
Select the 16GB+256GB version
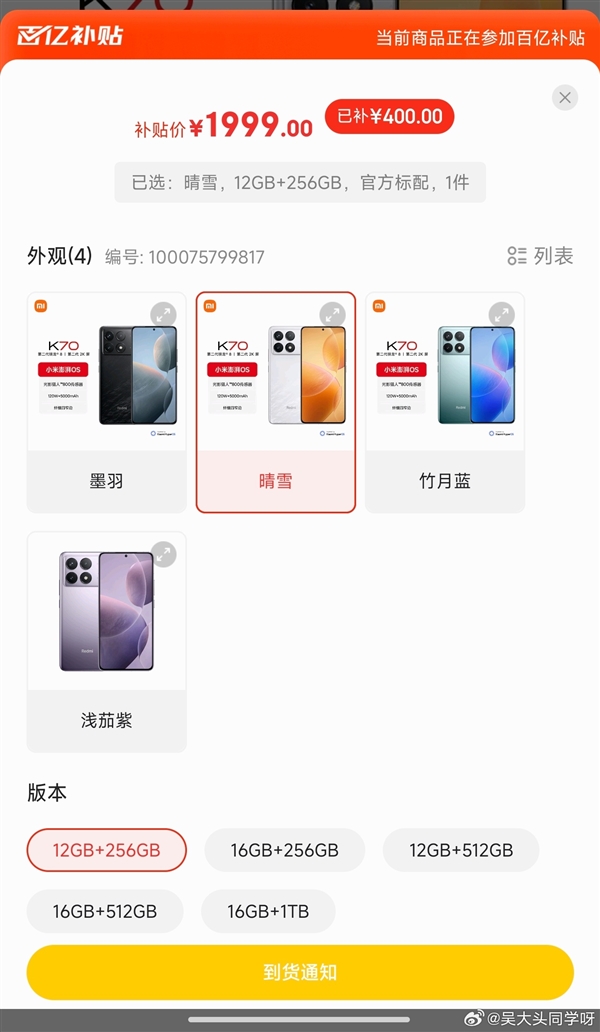(284, 850)
